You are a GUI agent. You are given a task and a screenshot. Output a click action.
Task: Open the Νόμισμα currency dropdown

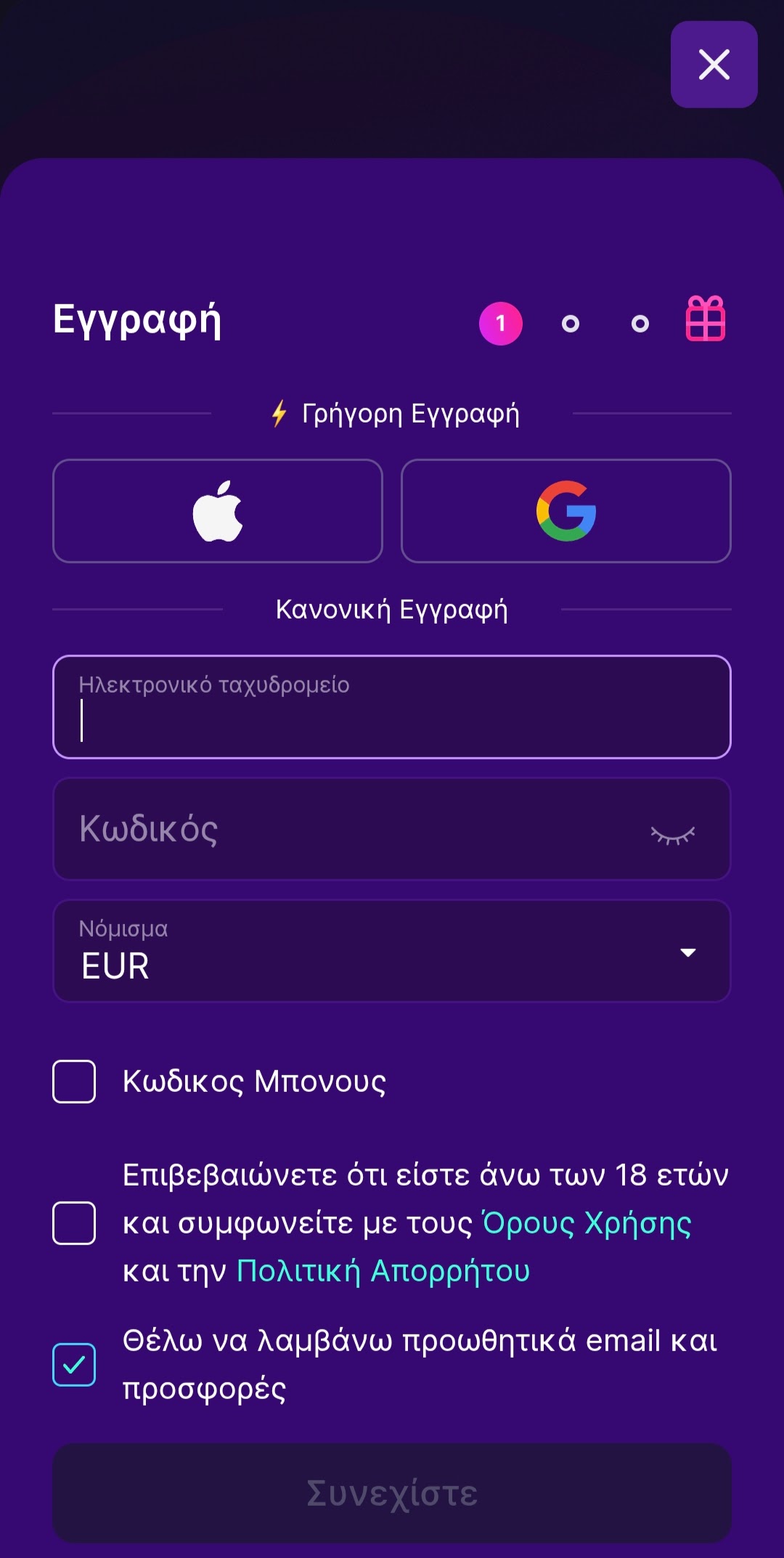pos(392,952)
